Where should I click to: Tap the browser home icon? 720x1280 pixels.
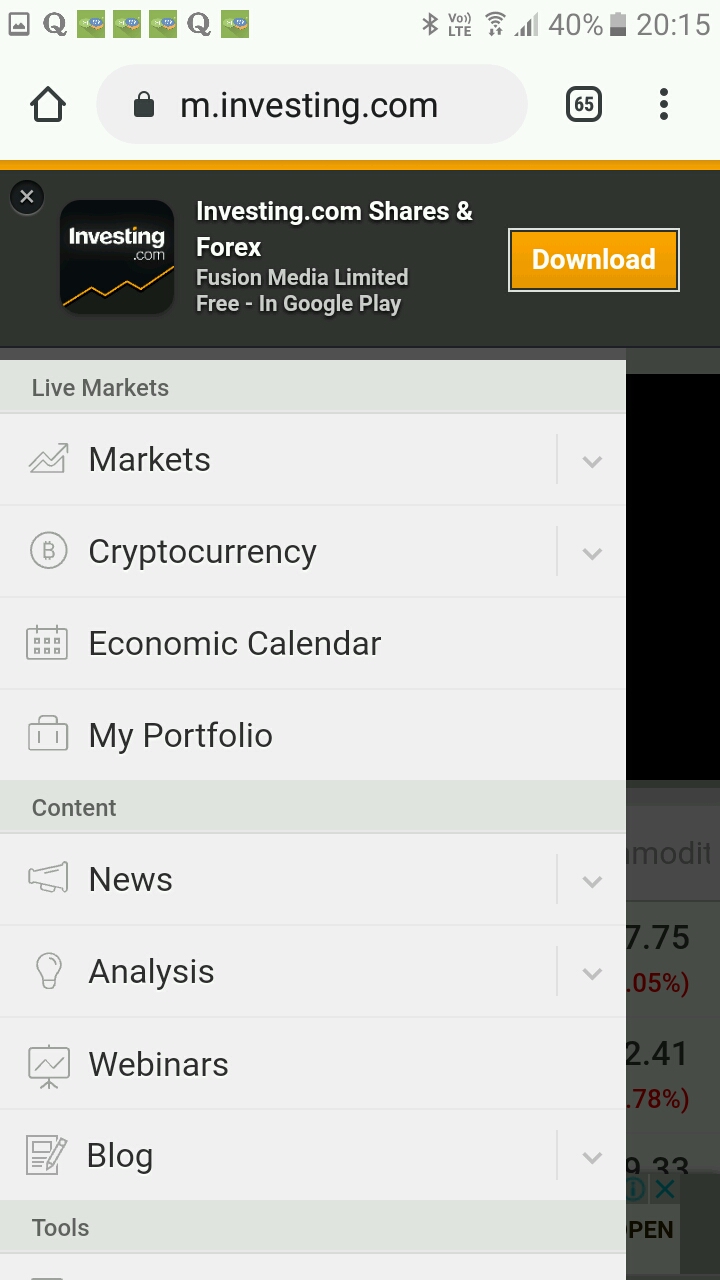coord(48,105)
